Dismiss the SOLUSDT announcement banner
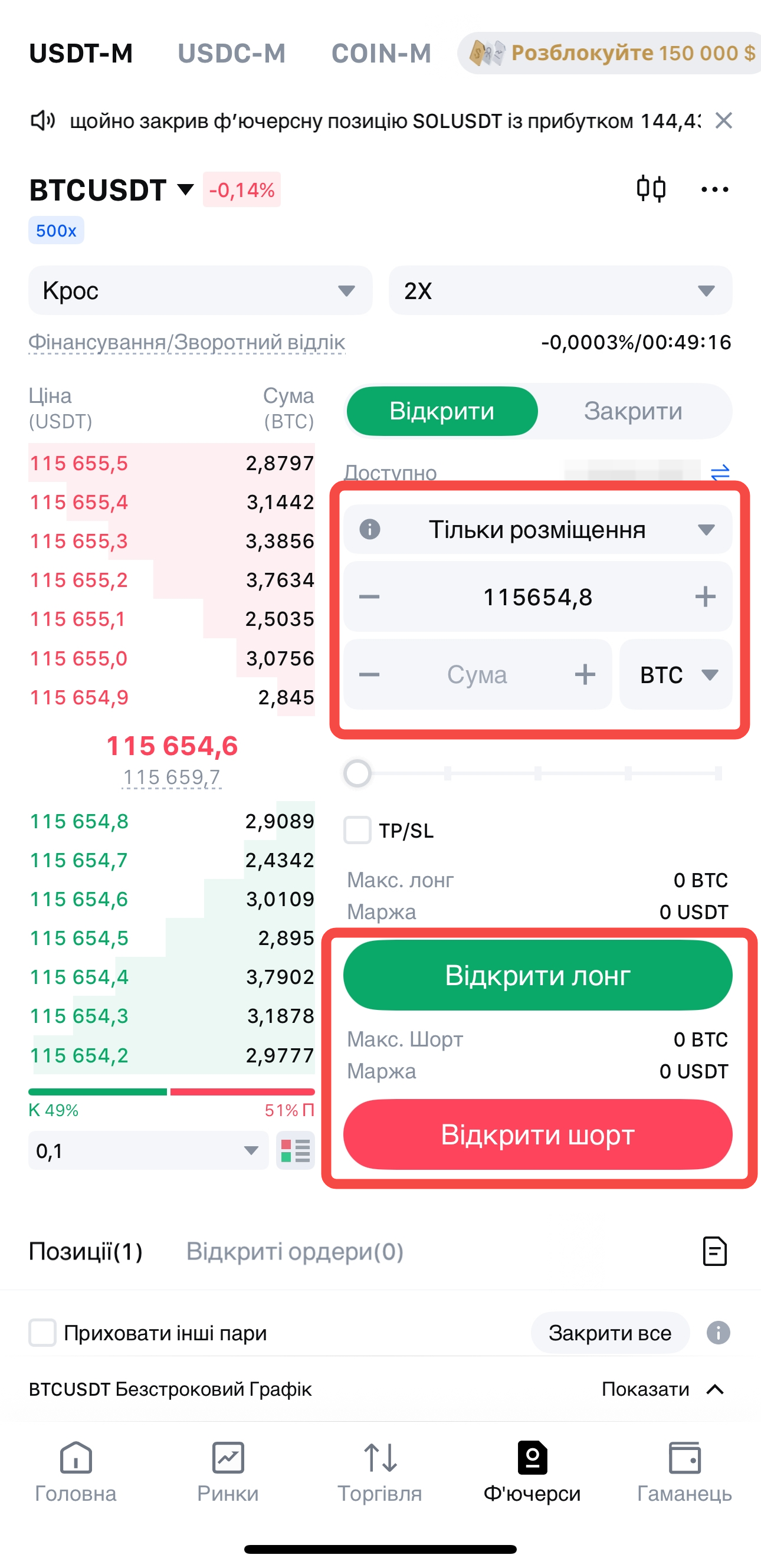Viewport: 761px width, 1568px height. pyautogui.click(x=723, y=120)
